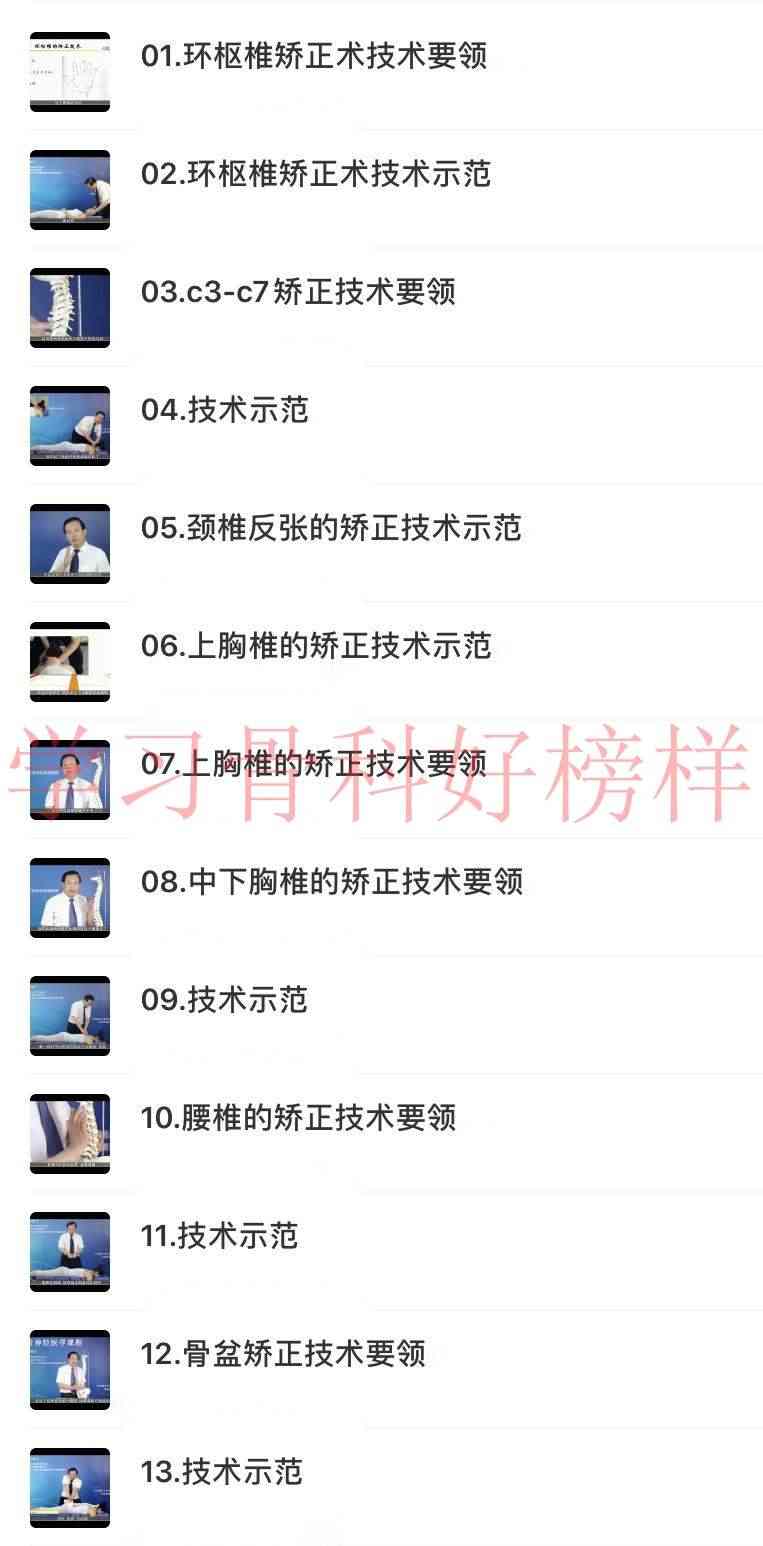Open lesson 08 video thumbnail image
Screen dimensions: 763x1546
click(70, 897)
